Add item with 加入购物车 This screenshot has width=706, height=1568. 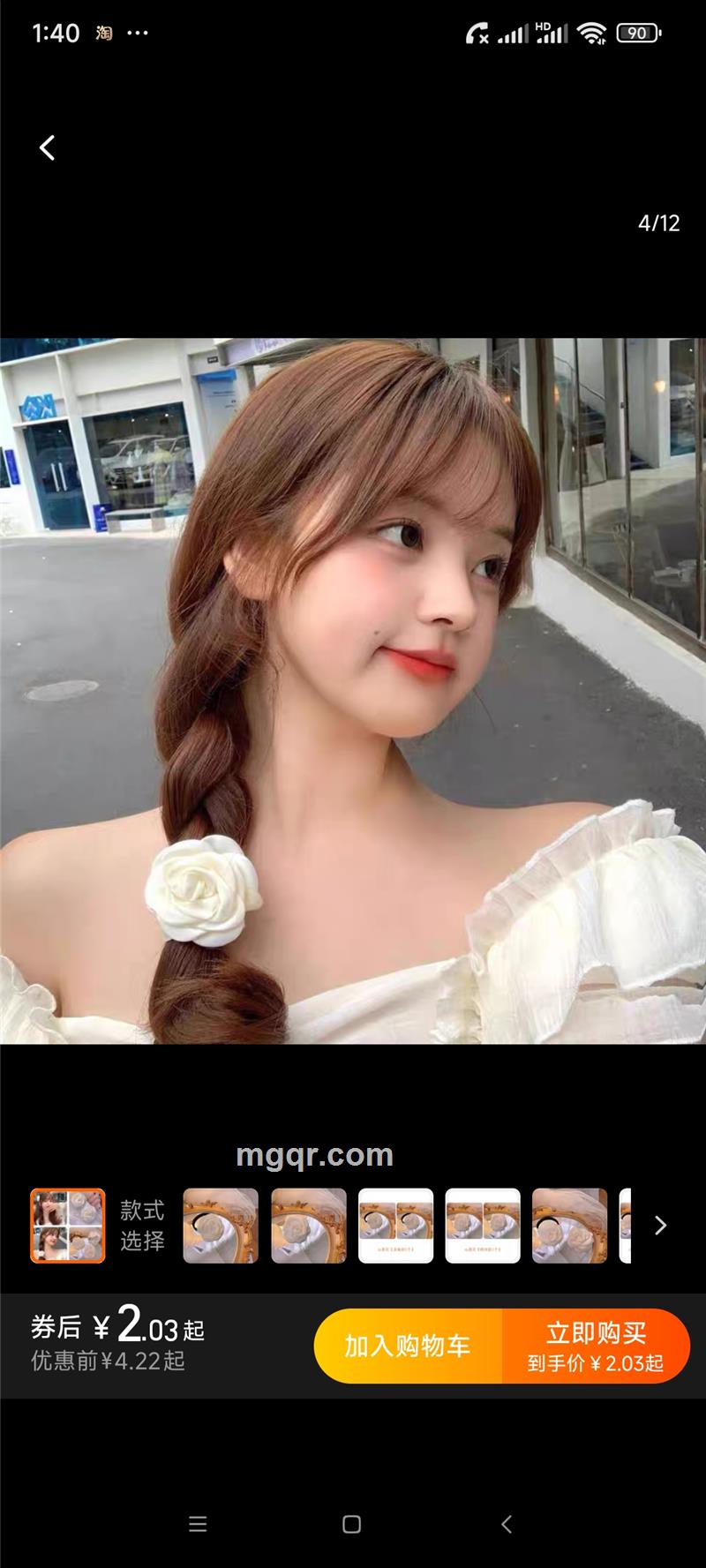[x=407, y=1346]
